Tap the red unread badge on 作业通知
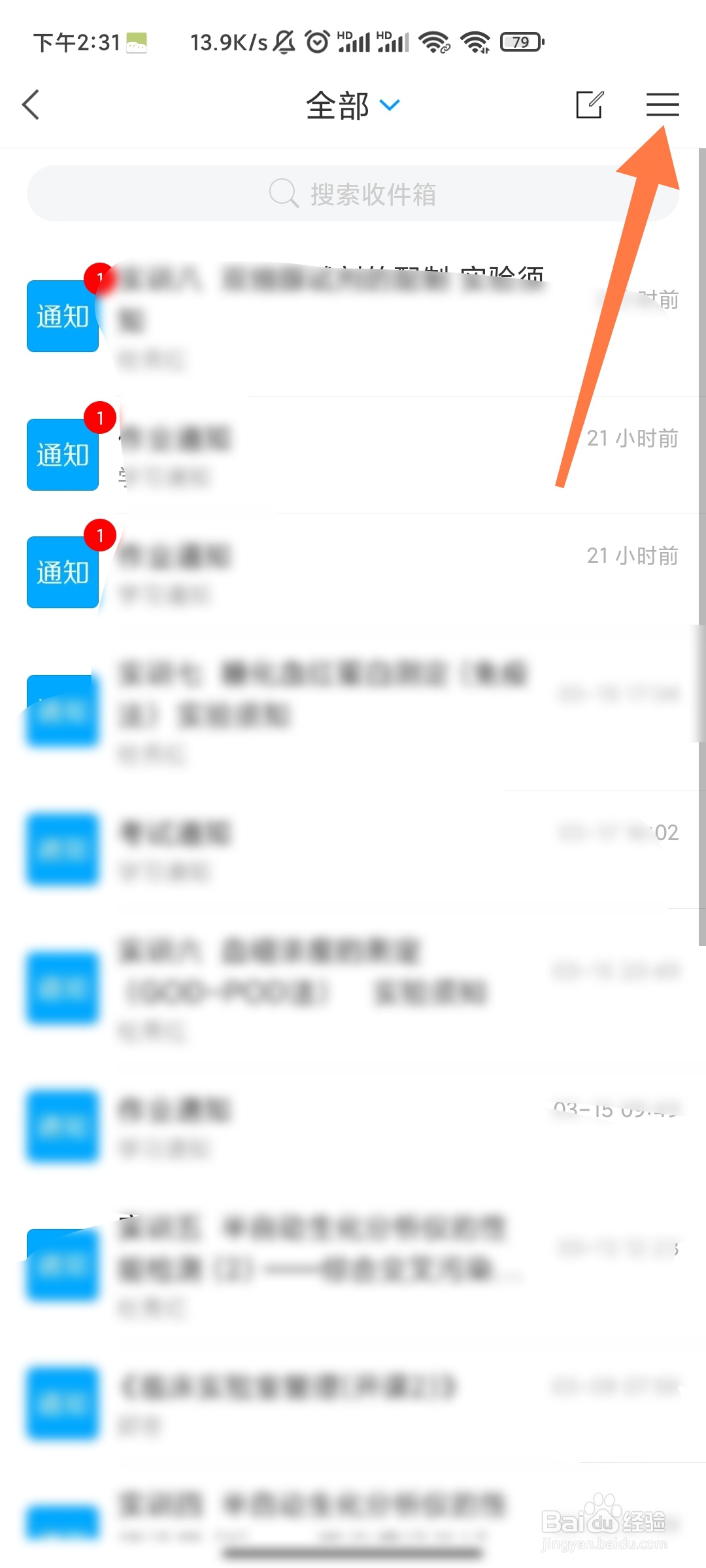Screen dimensions: 706x1568 click(99, 416)
